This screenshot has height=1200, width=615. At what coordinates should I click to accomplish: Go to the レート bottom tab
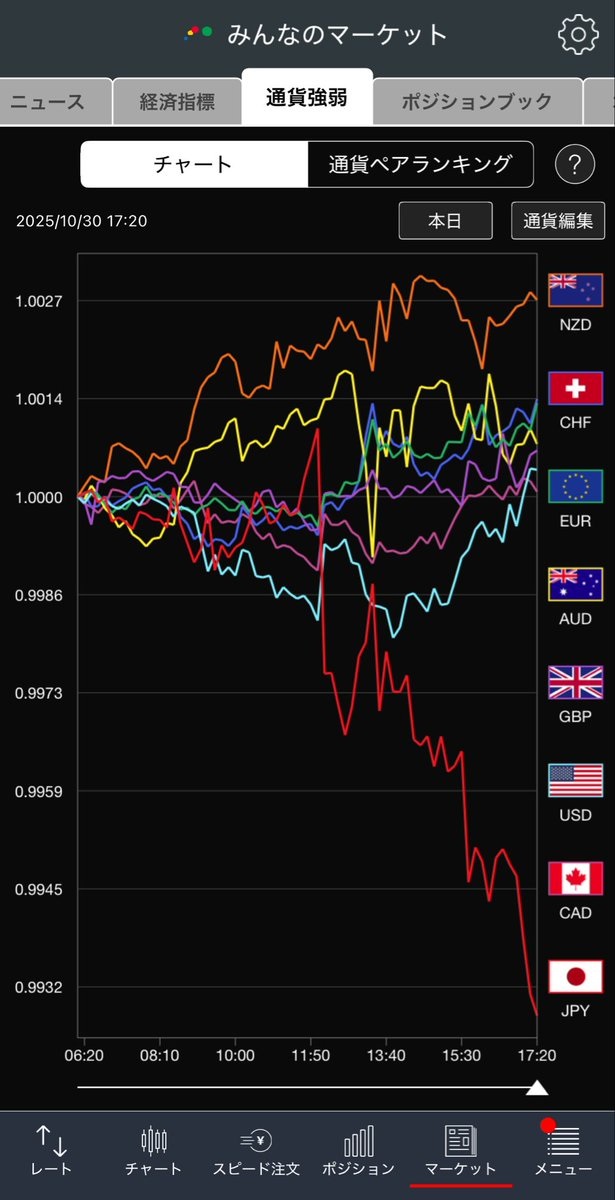pyautogui.click(x=51, y=1153)
